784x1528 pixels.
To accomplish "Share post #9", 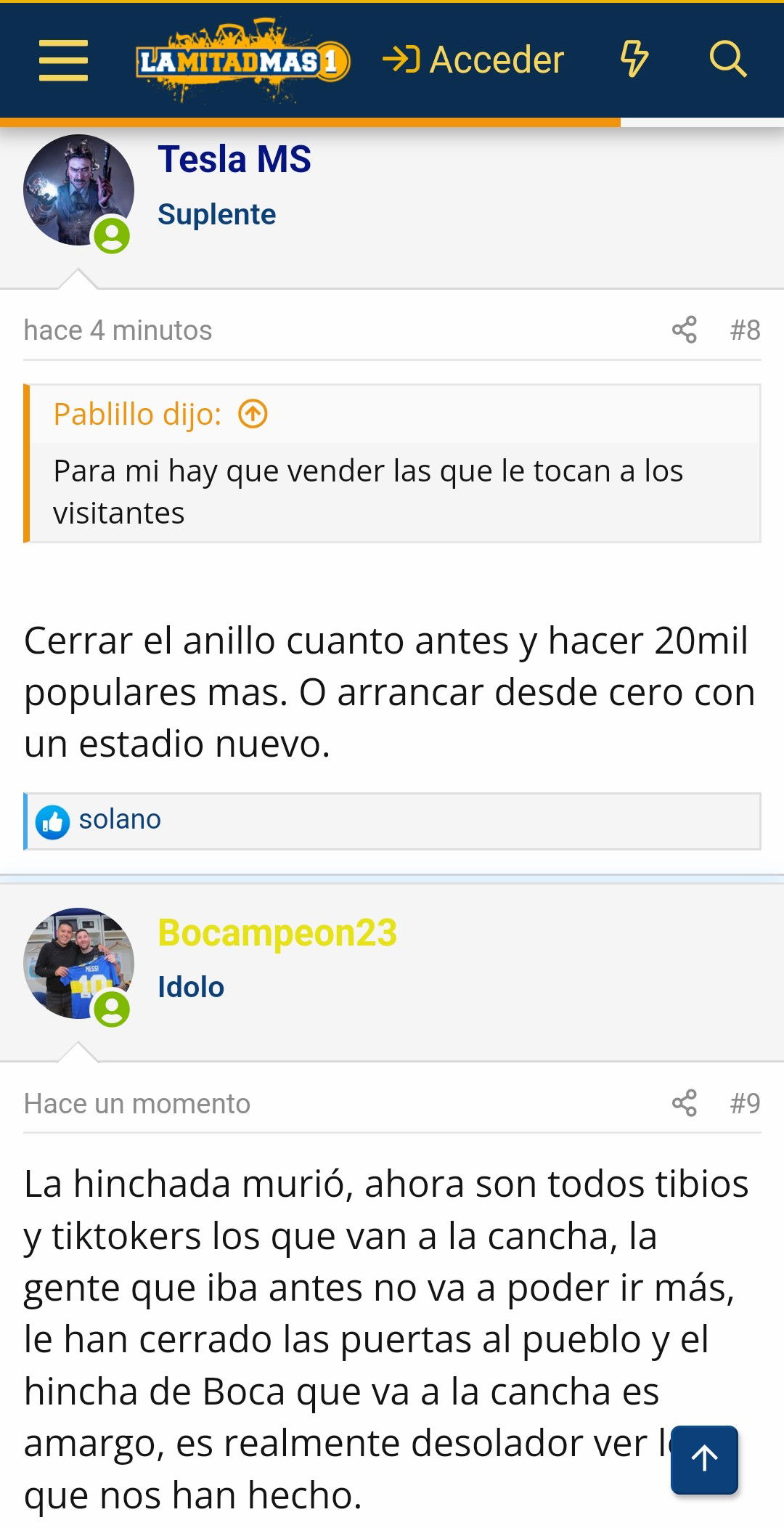I will (684, 1103).
